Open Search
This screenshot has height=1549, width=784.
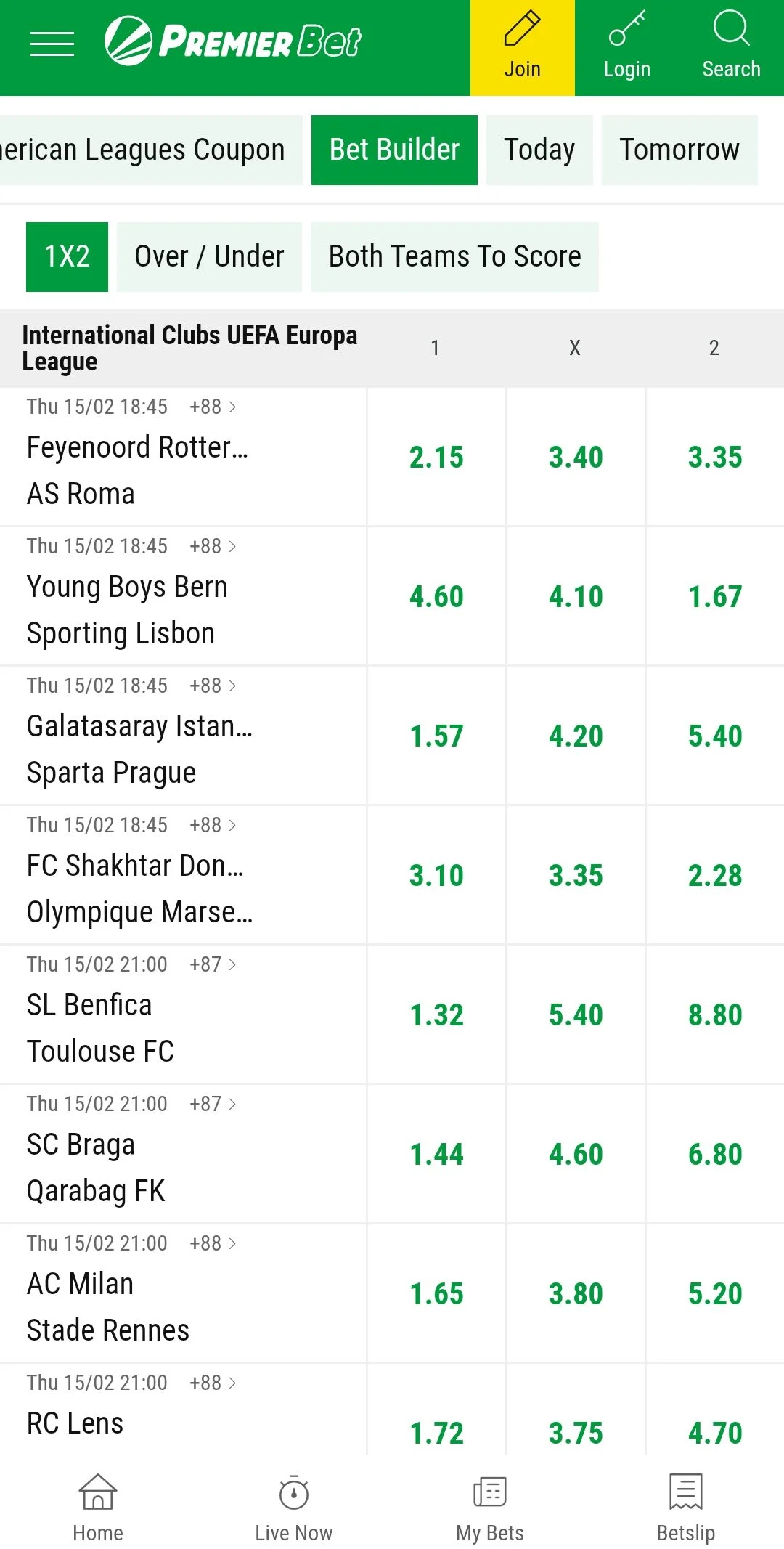(x=730, y=48)
